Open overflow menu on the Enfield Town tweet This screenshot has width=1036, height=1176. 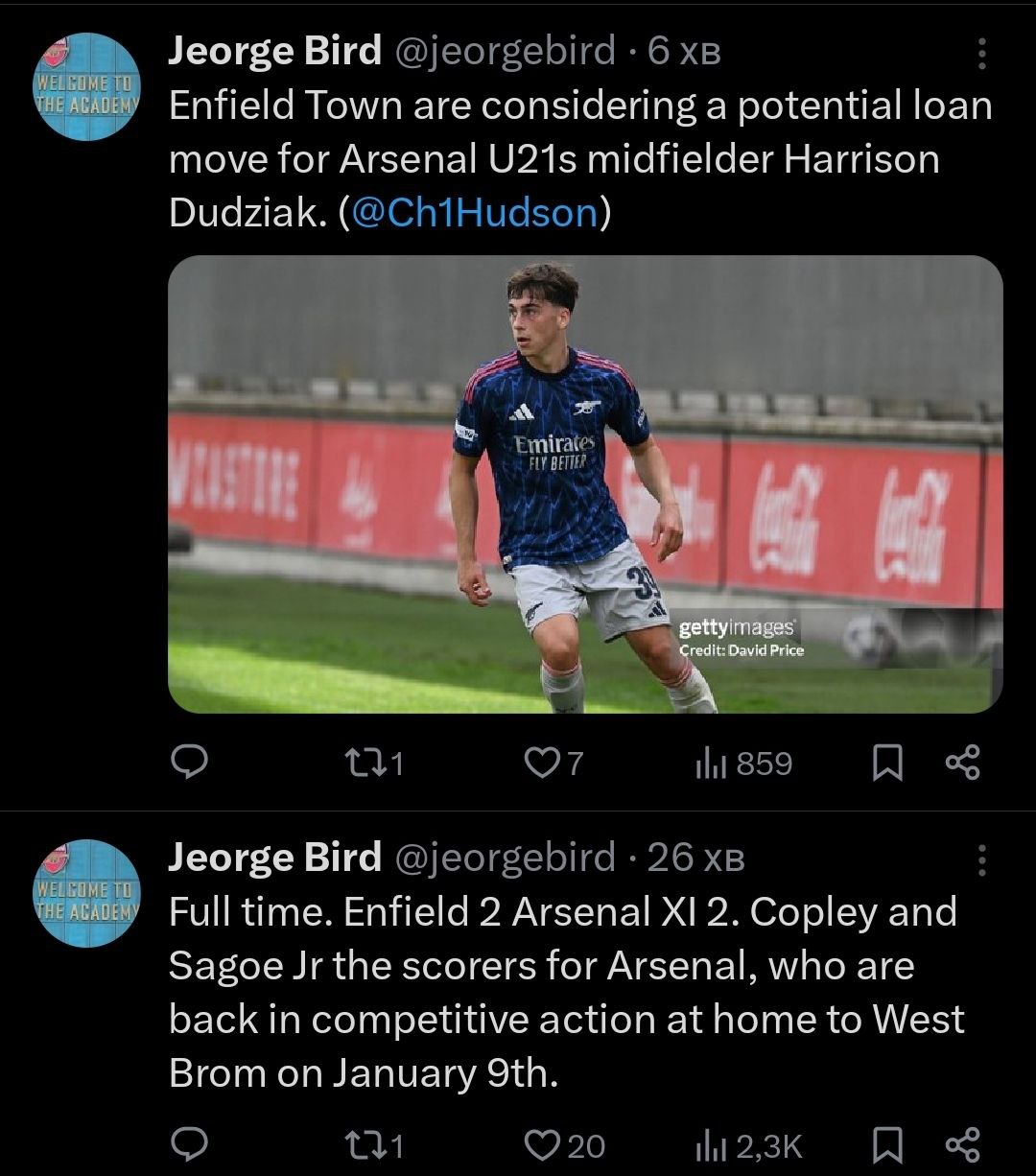click(x=981, y=55)
